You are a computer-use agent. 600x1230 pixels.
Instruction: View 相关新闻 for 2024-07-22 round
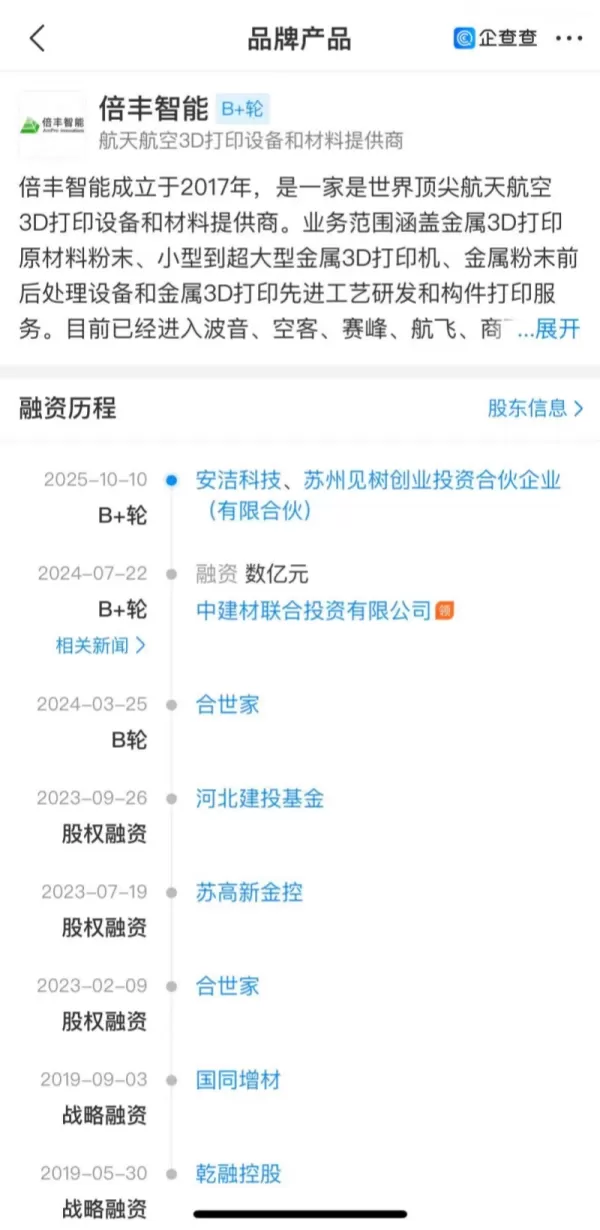(x=100, y=645)
